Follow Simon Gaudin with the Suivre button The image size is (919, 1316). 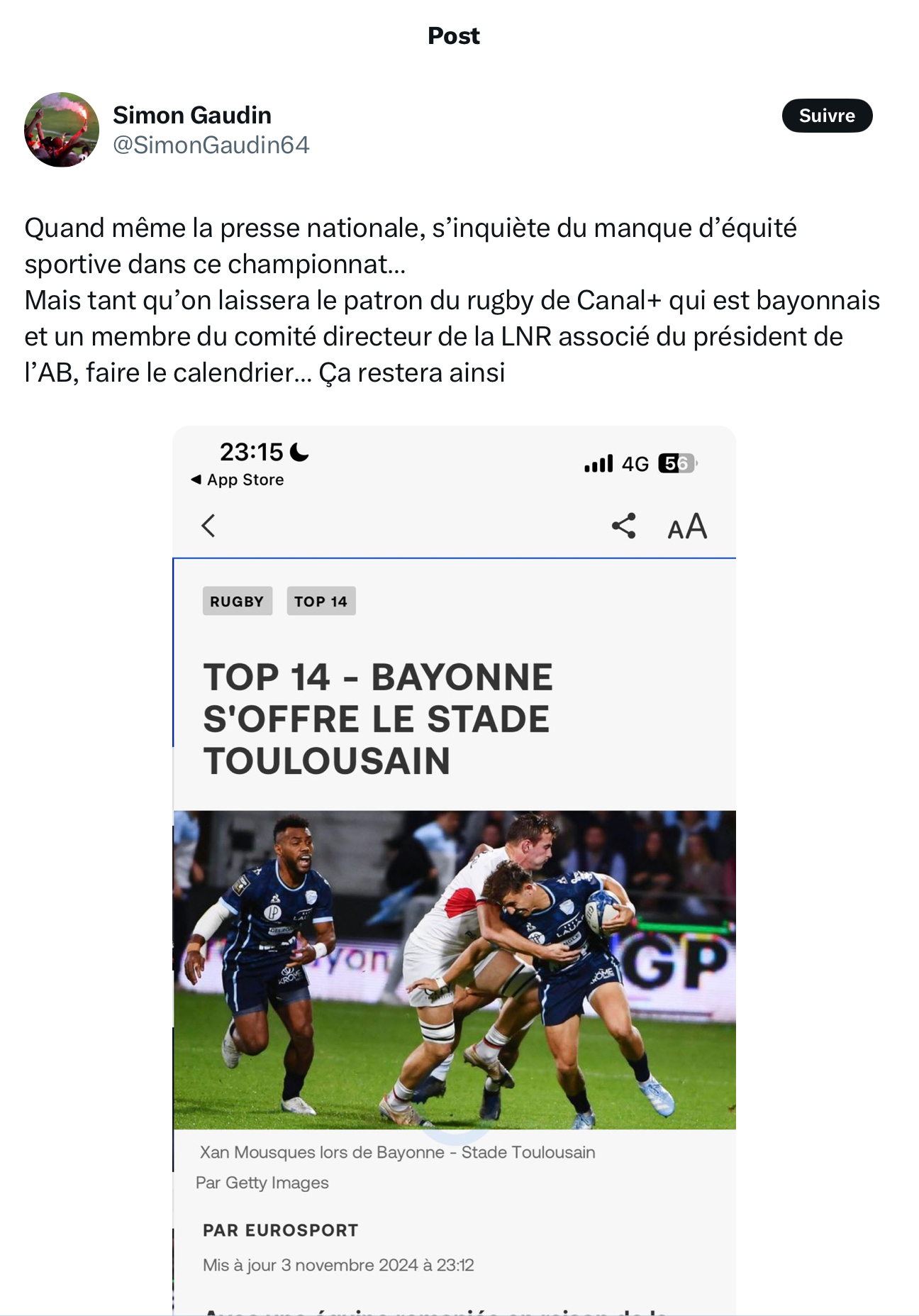tap(826, 116)
